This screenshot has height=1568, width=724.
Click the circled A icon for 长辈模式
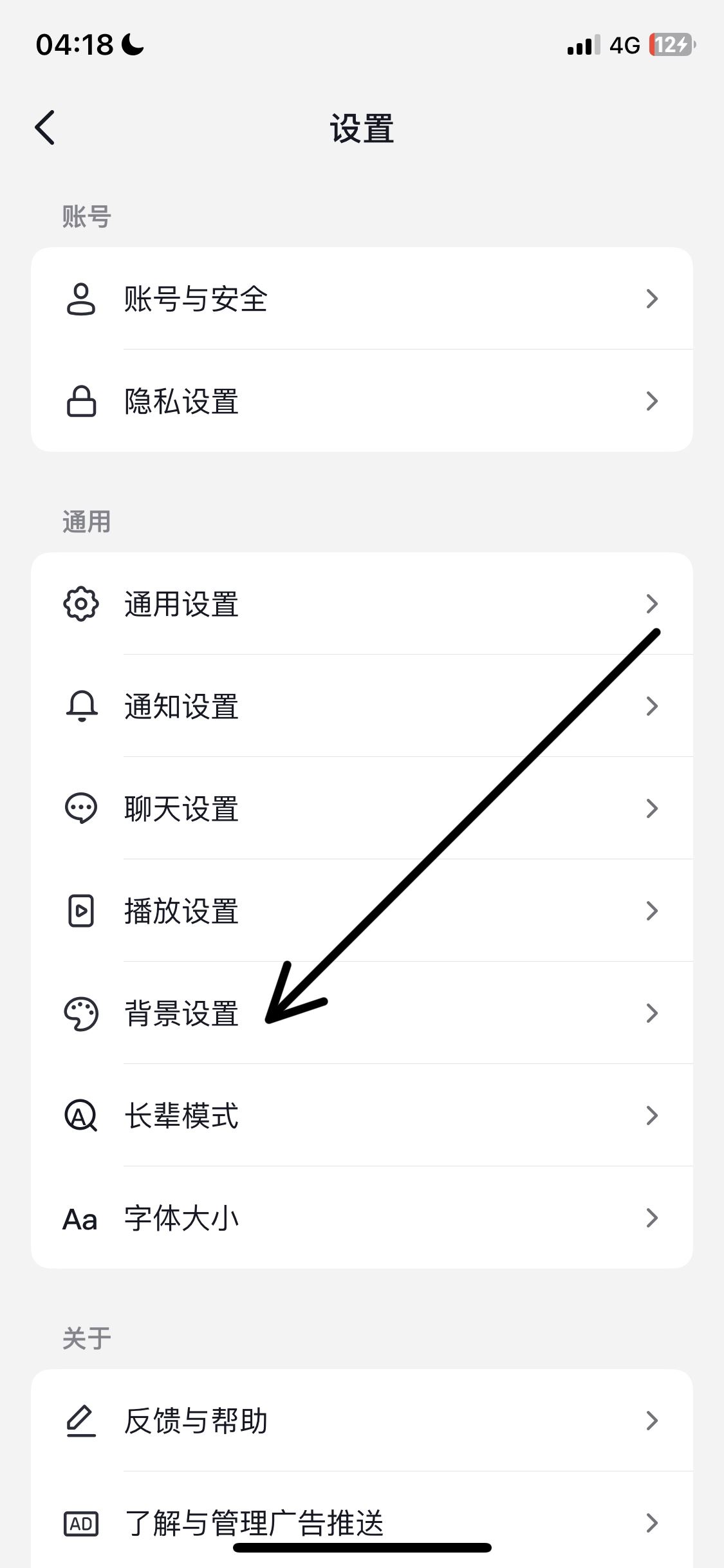pos(80,1116)
